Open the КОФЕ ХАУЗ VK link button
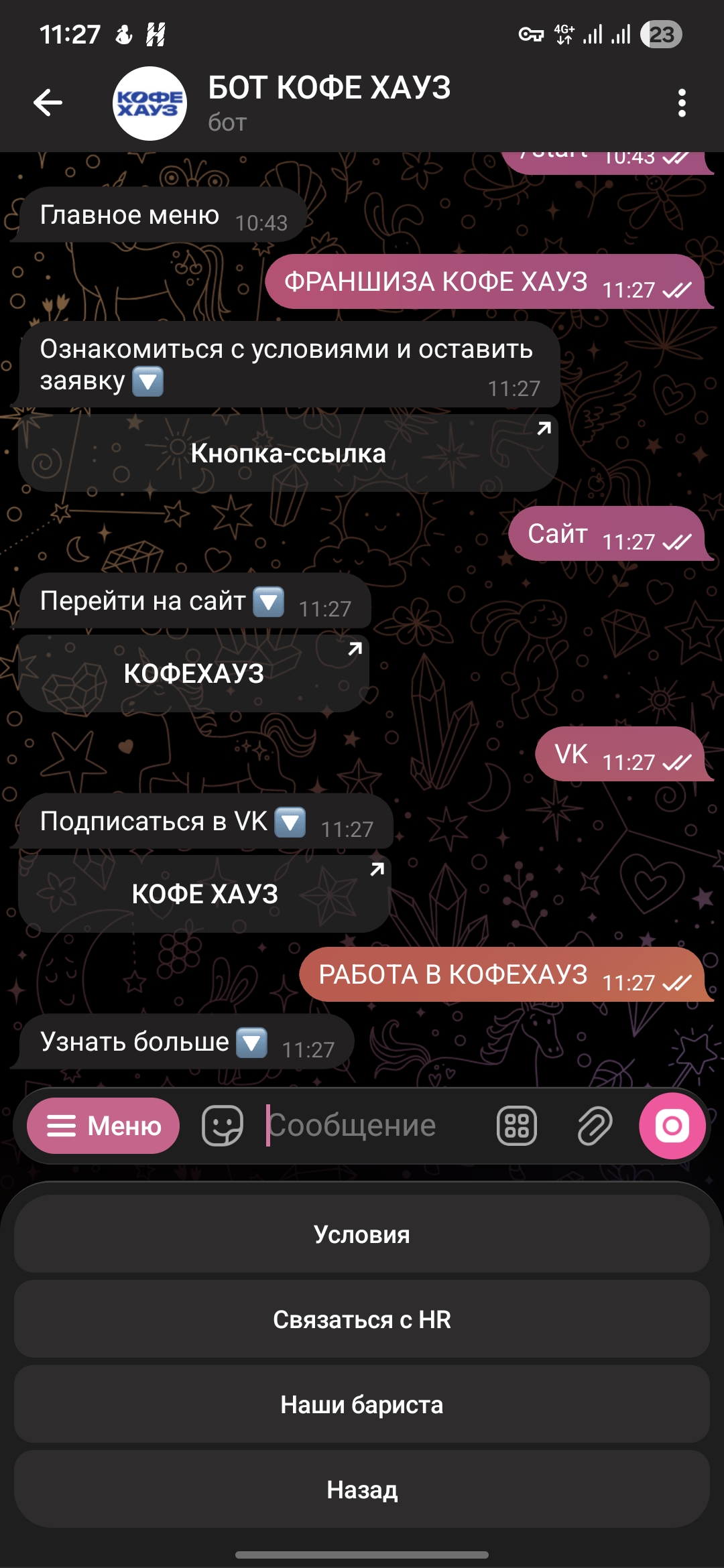 pos(204,894)
